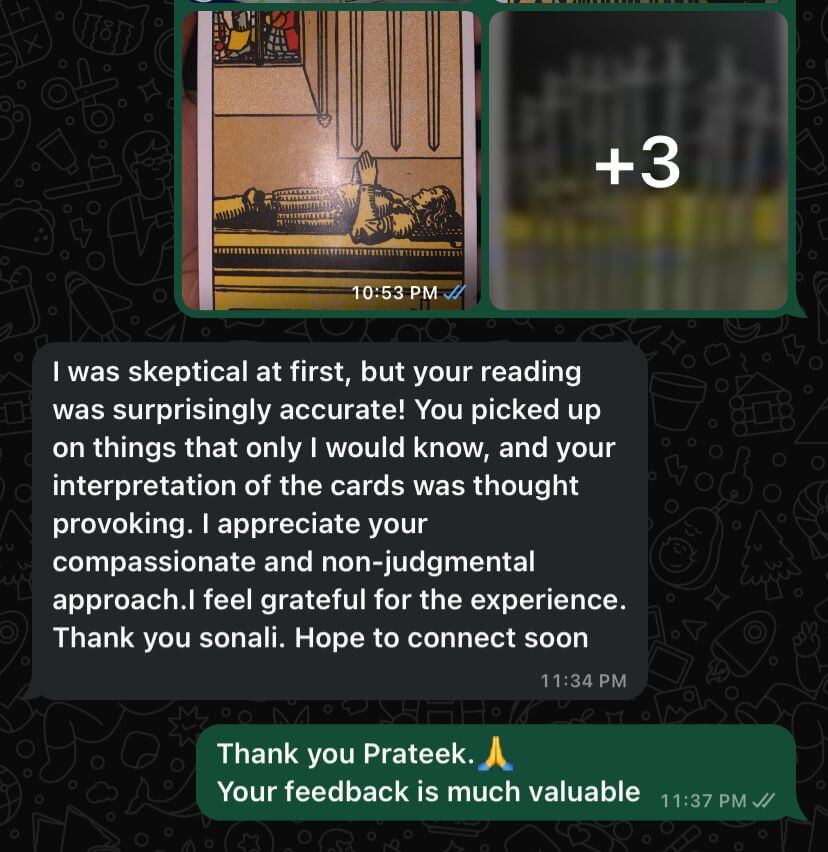
Task: Open the tarot card photo sent at 10:53 PM
Action: [x=331, y=160]
